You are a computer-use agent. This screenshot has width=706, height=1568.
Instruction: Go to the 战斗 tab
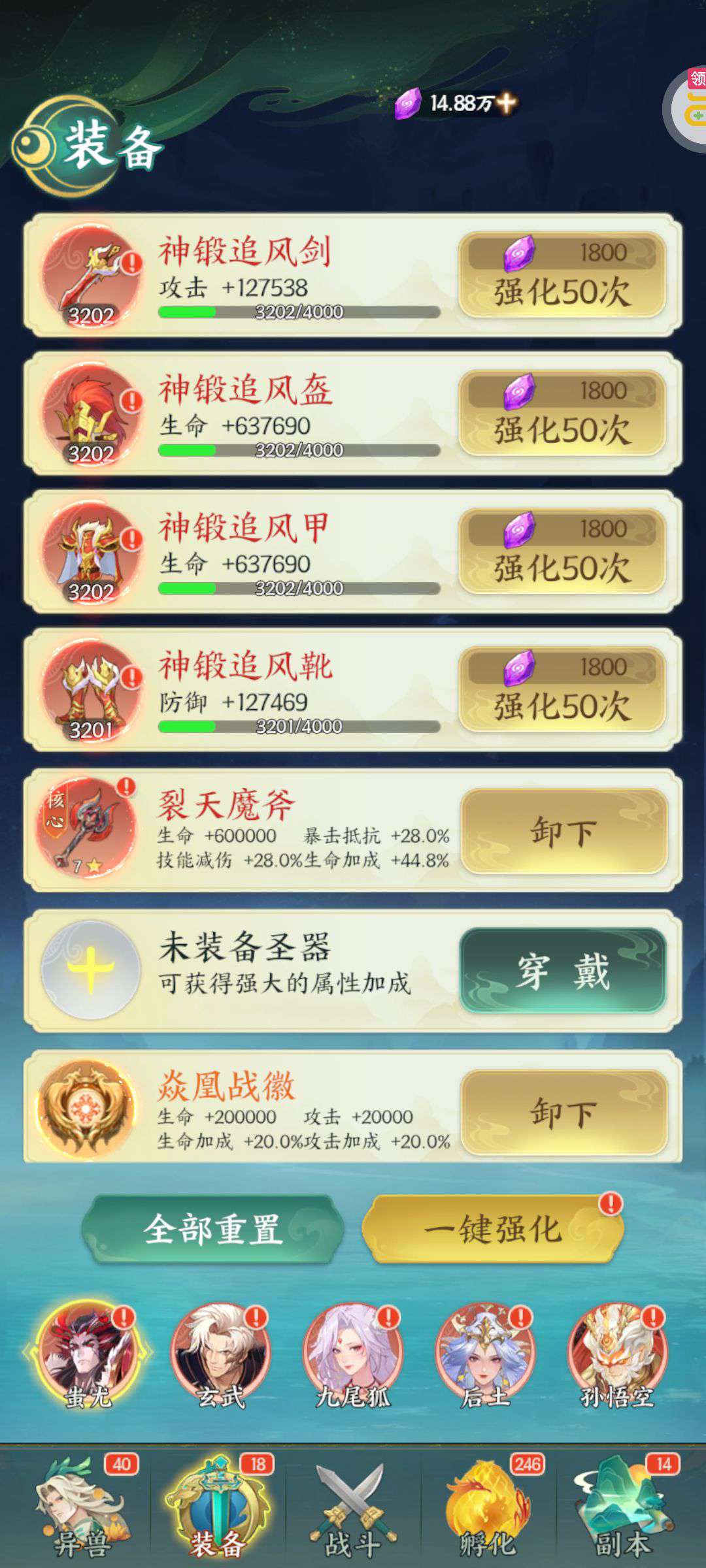tap(352, 1508)
